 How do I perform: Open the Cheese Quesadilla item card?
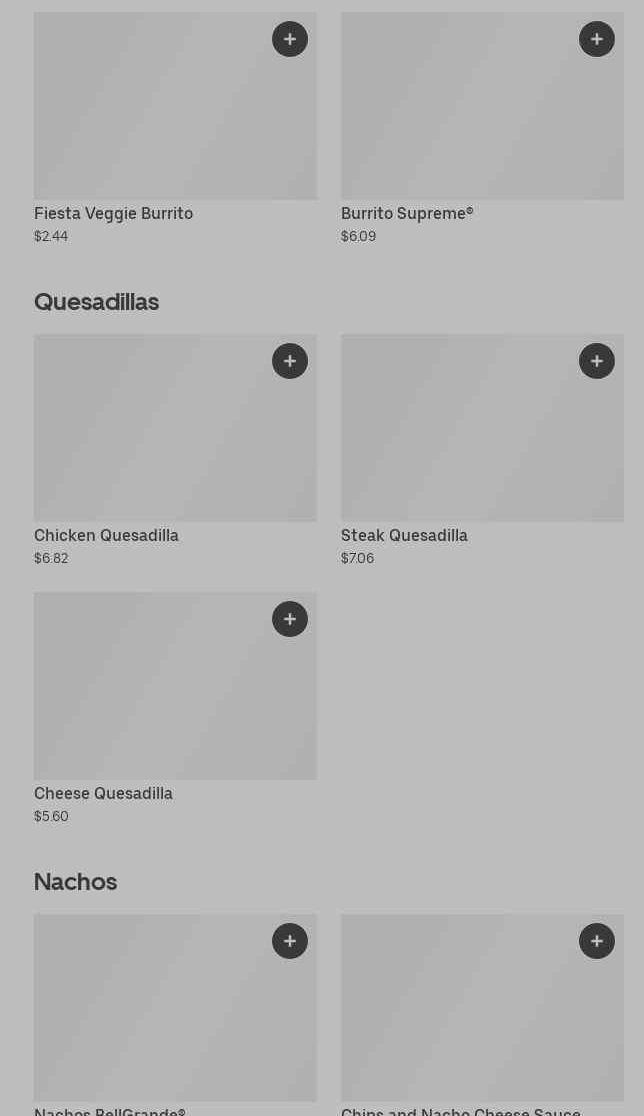(175, 708)
